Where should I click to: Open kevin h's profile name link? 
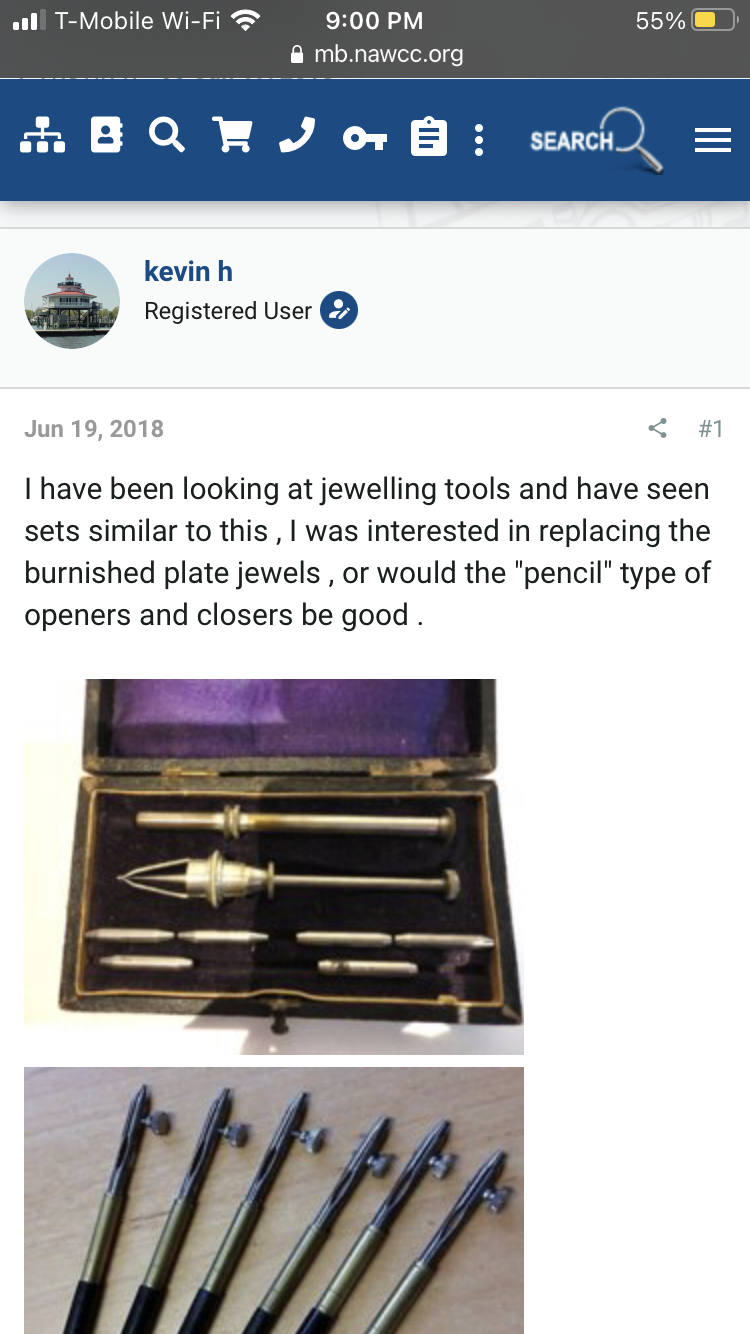pyautogui.click(x=188, y=271)
